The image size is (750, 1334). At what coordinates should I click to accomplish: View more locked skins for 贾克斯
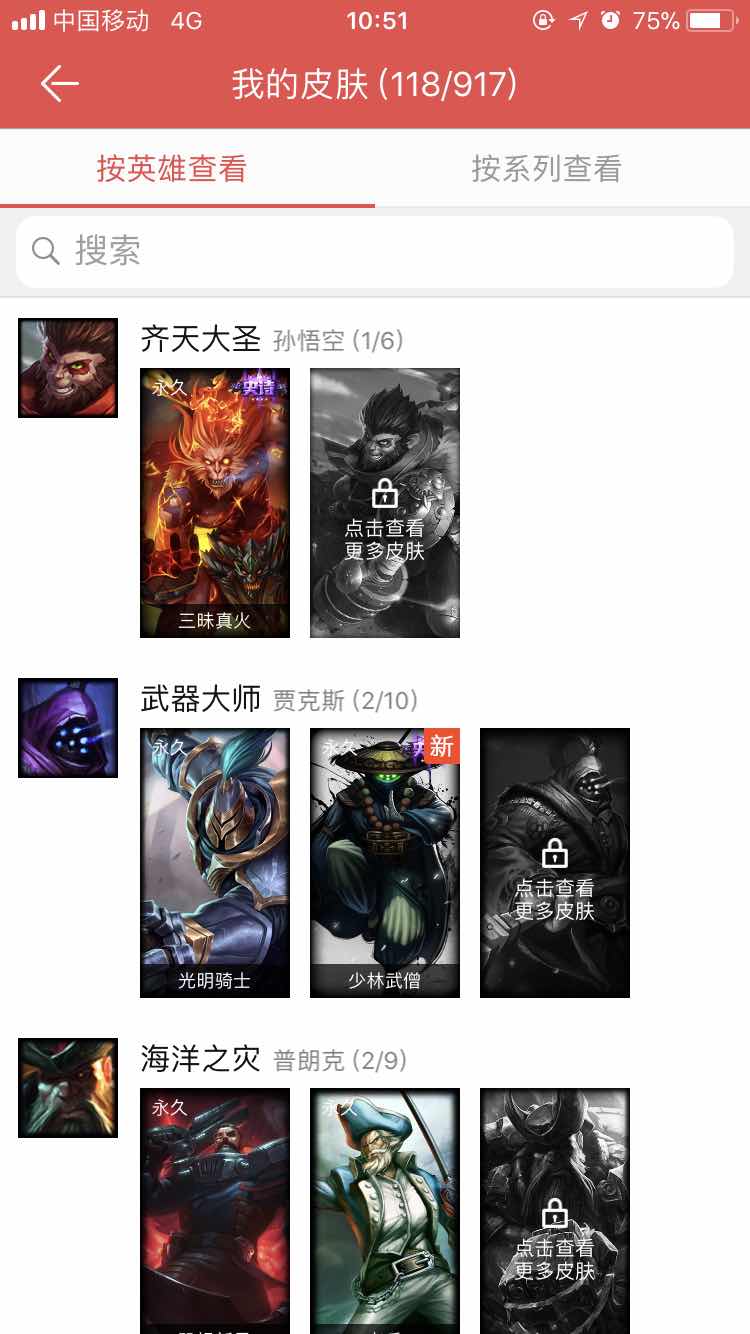point(555,863)
